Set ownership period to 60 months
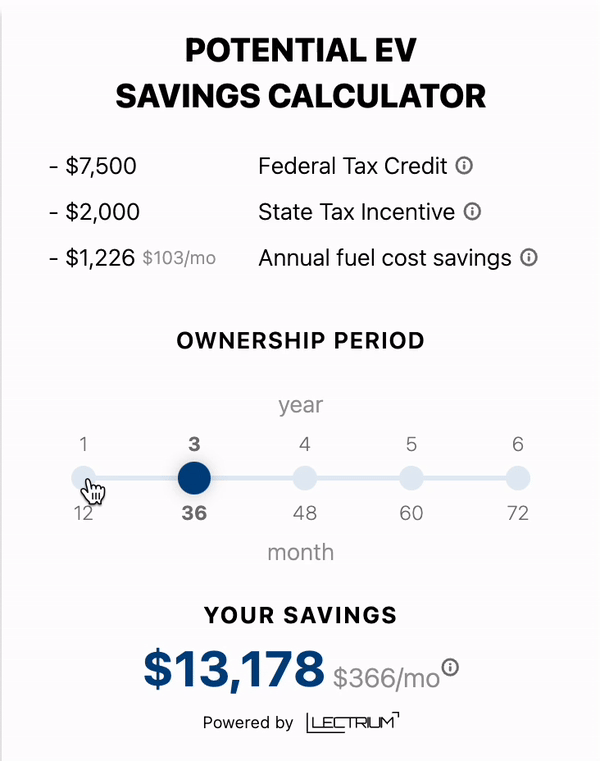 pyautogui.click(x=411, y=478)
